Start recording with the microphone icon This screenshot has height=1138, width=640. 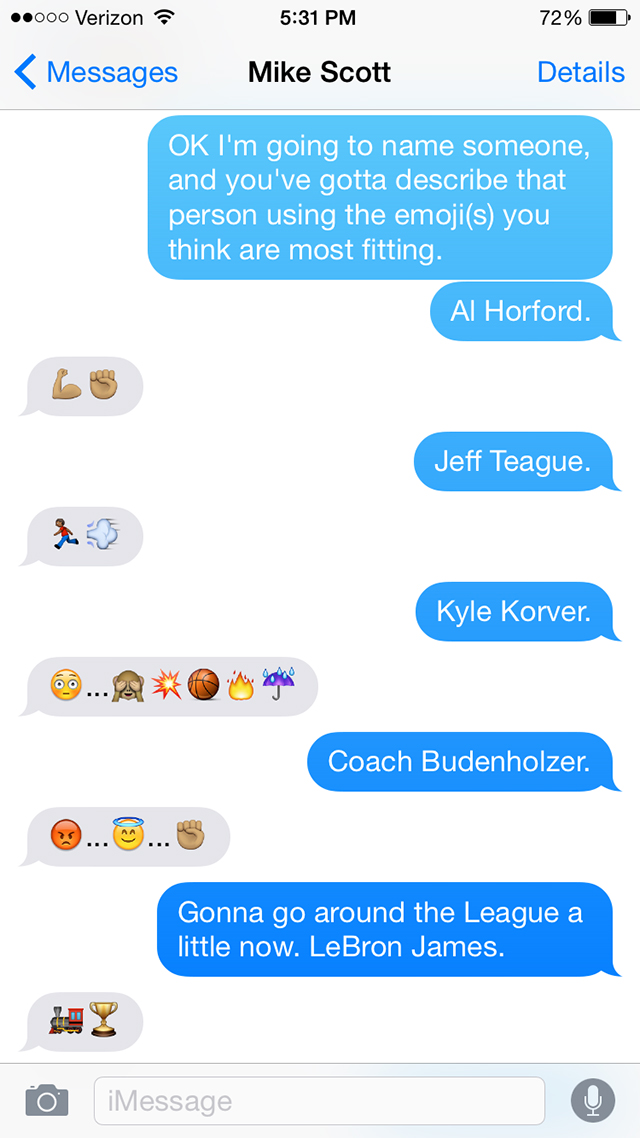click(x=593, y=1101)
